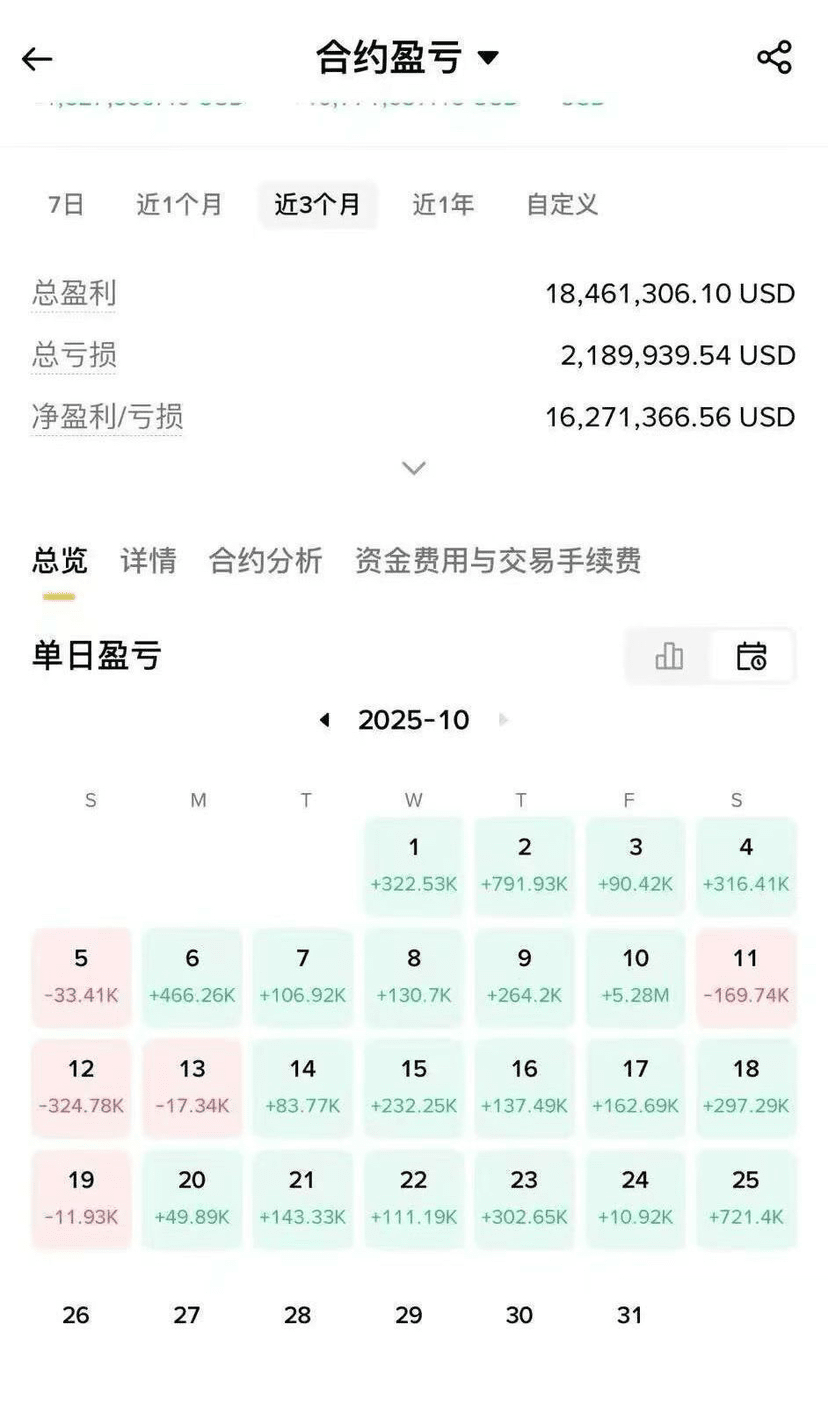Switch to the 总览 tab

point(60,561)
